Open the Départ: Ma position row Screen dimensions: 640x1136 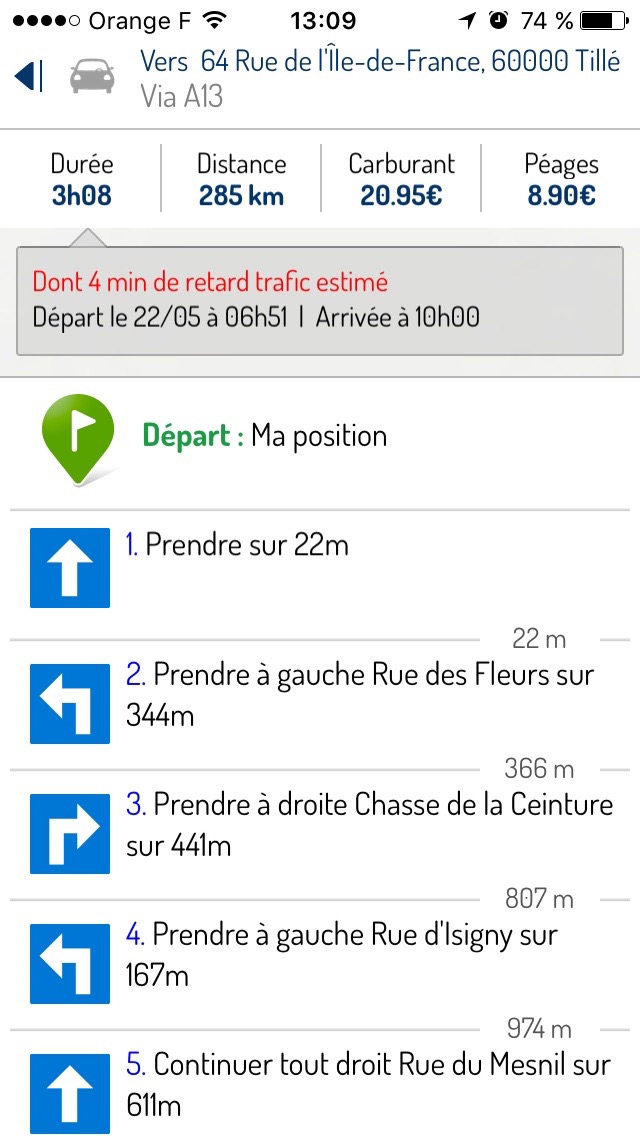(320, 437)
